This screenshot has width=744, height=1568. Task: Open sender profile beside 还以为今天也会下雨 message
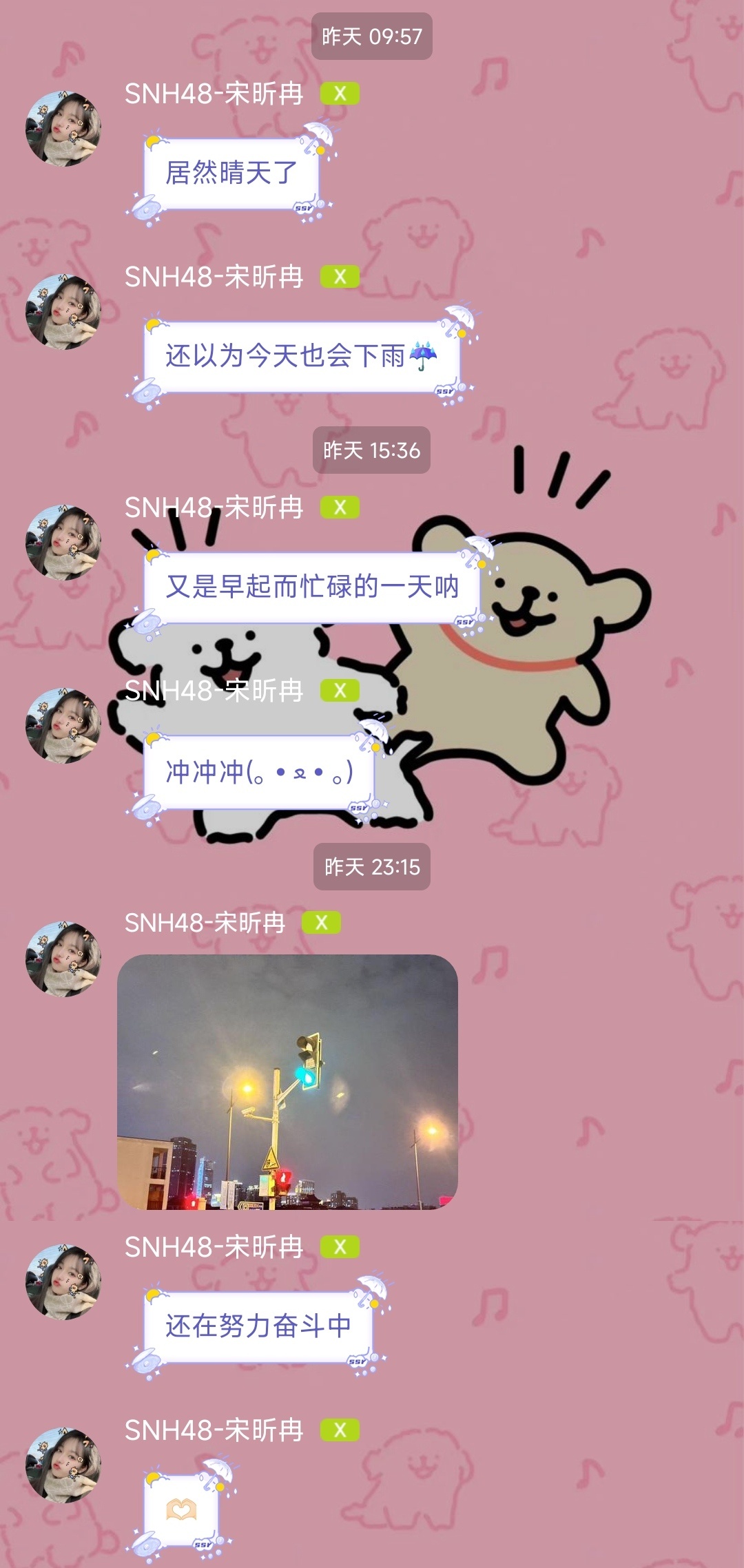tap(63, 312)
